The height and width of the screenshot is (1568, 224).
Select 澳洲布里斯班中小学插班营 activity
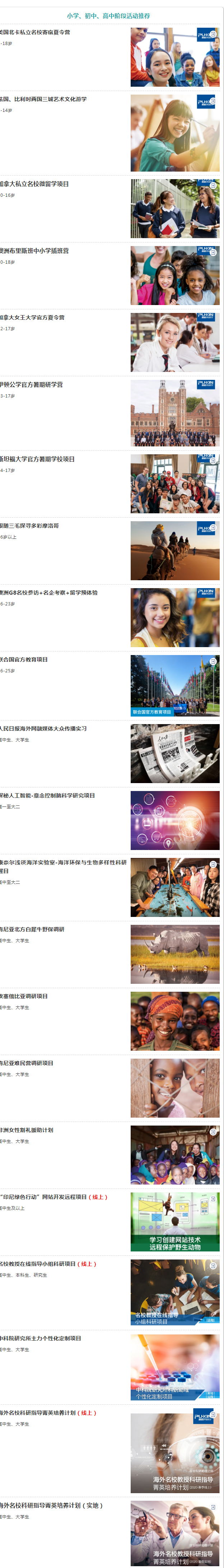35,251
